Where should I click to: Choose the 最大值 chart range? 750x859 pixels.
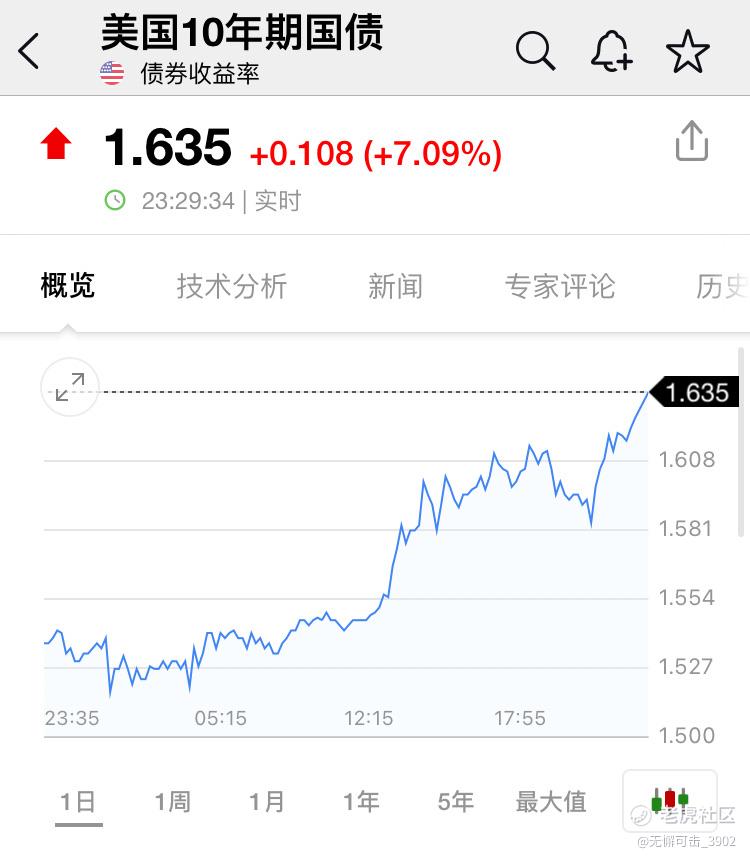point(550,801)
